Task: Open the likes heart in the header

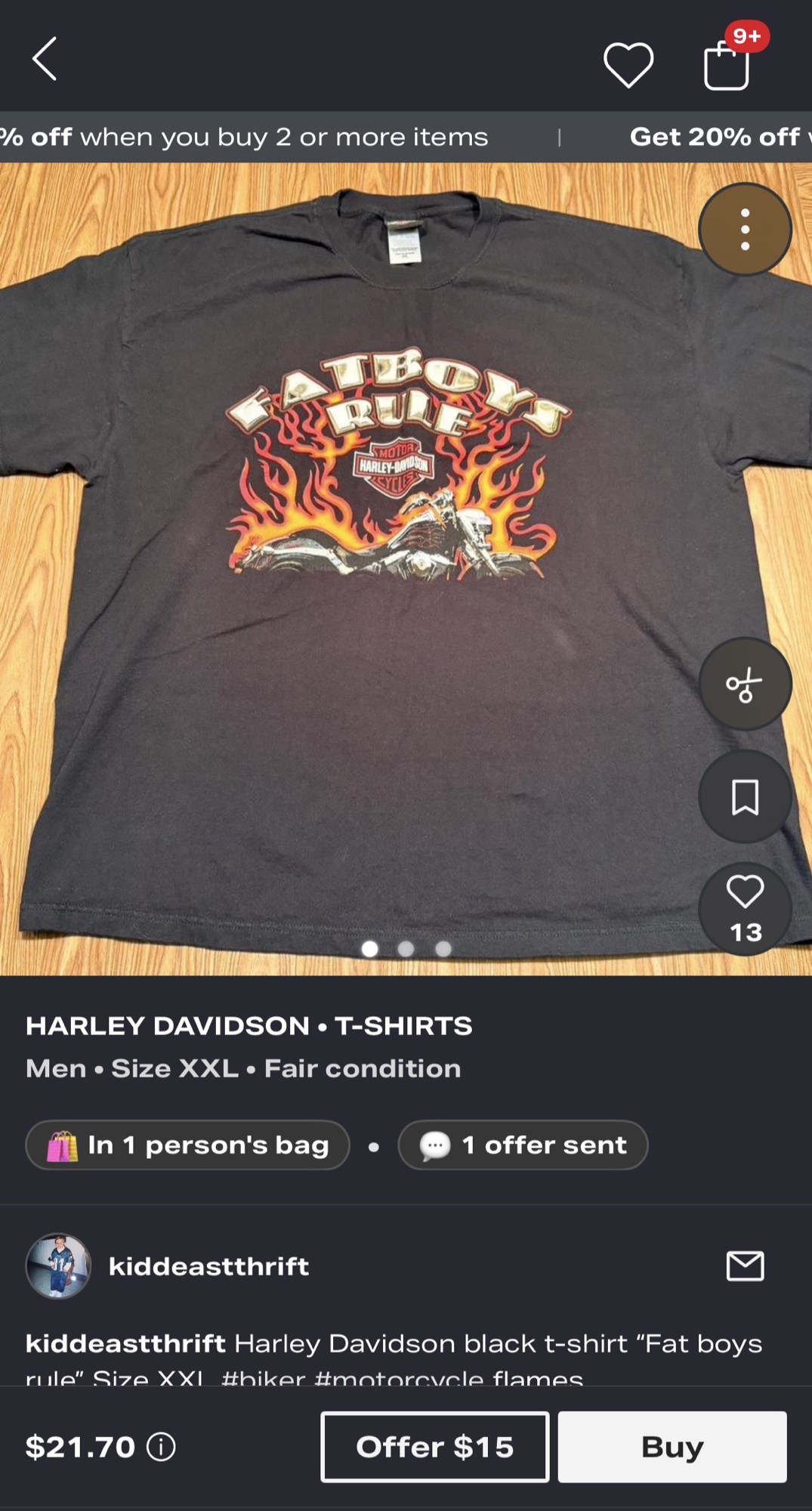Action: (x=628, y=64)
